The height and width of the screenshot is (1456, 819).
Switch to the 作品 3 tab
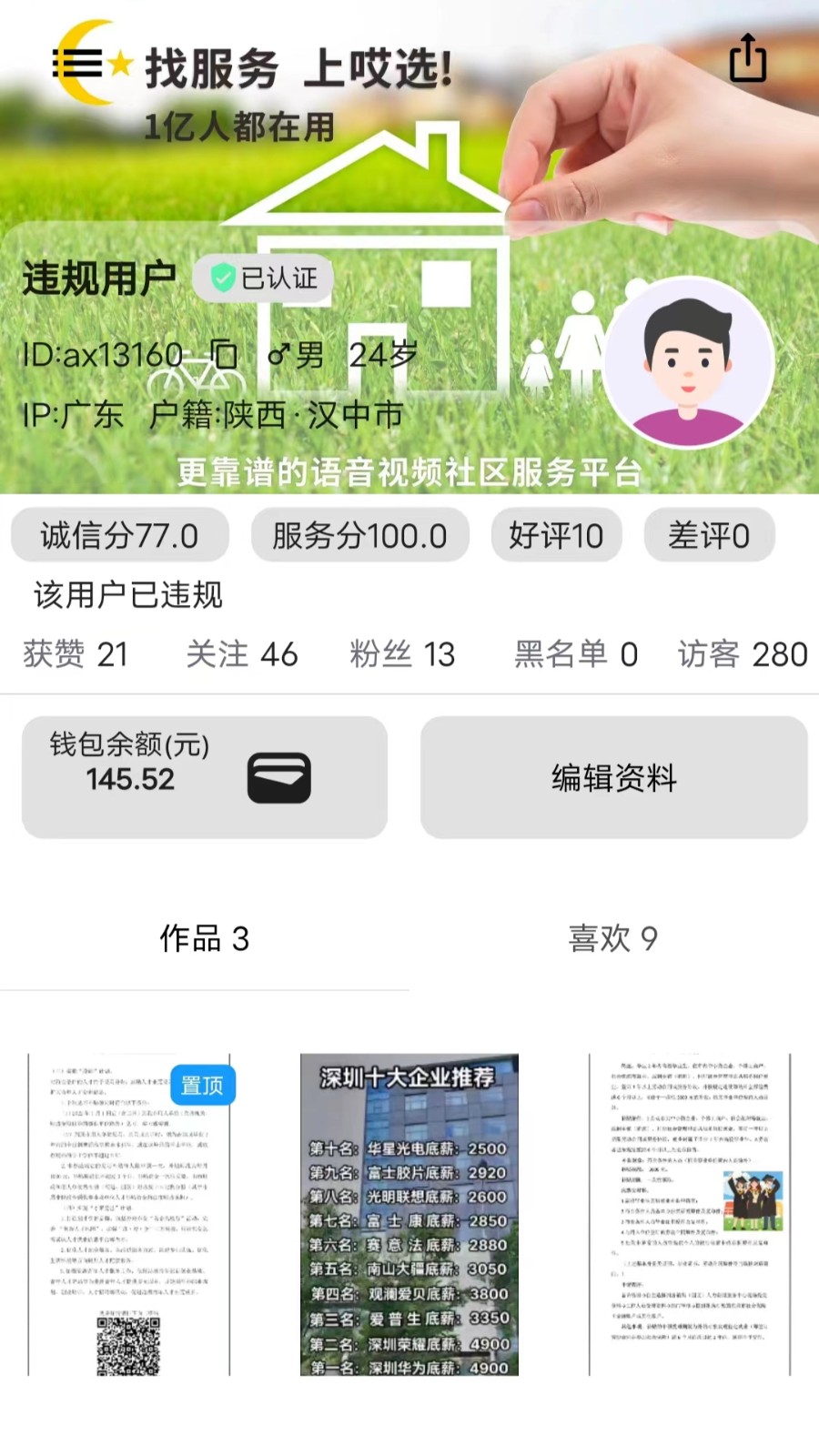pos(205,937)
